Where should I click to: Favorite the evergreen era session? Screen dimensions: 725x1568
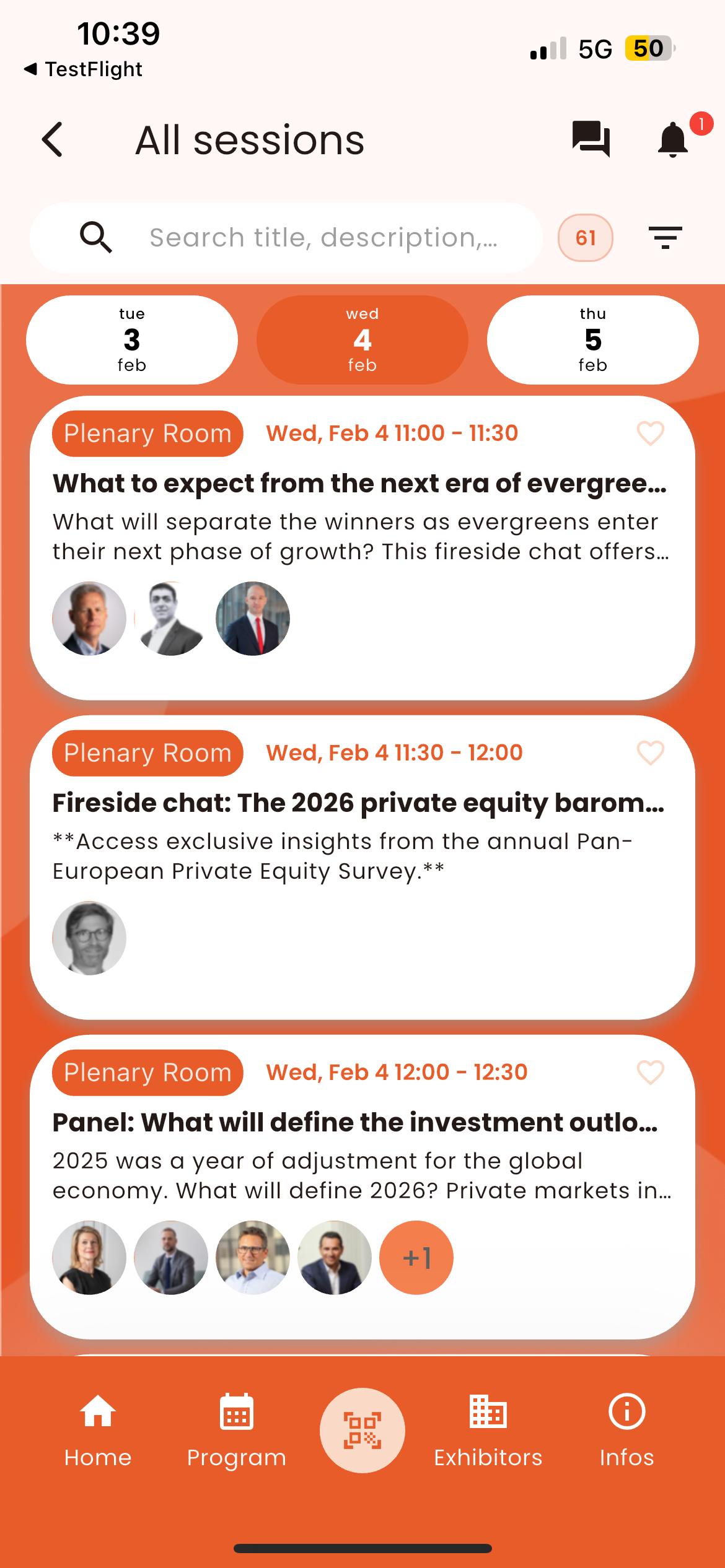[x=650, y=433]
